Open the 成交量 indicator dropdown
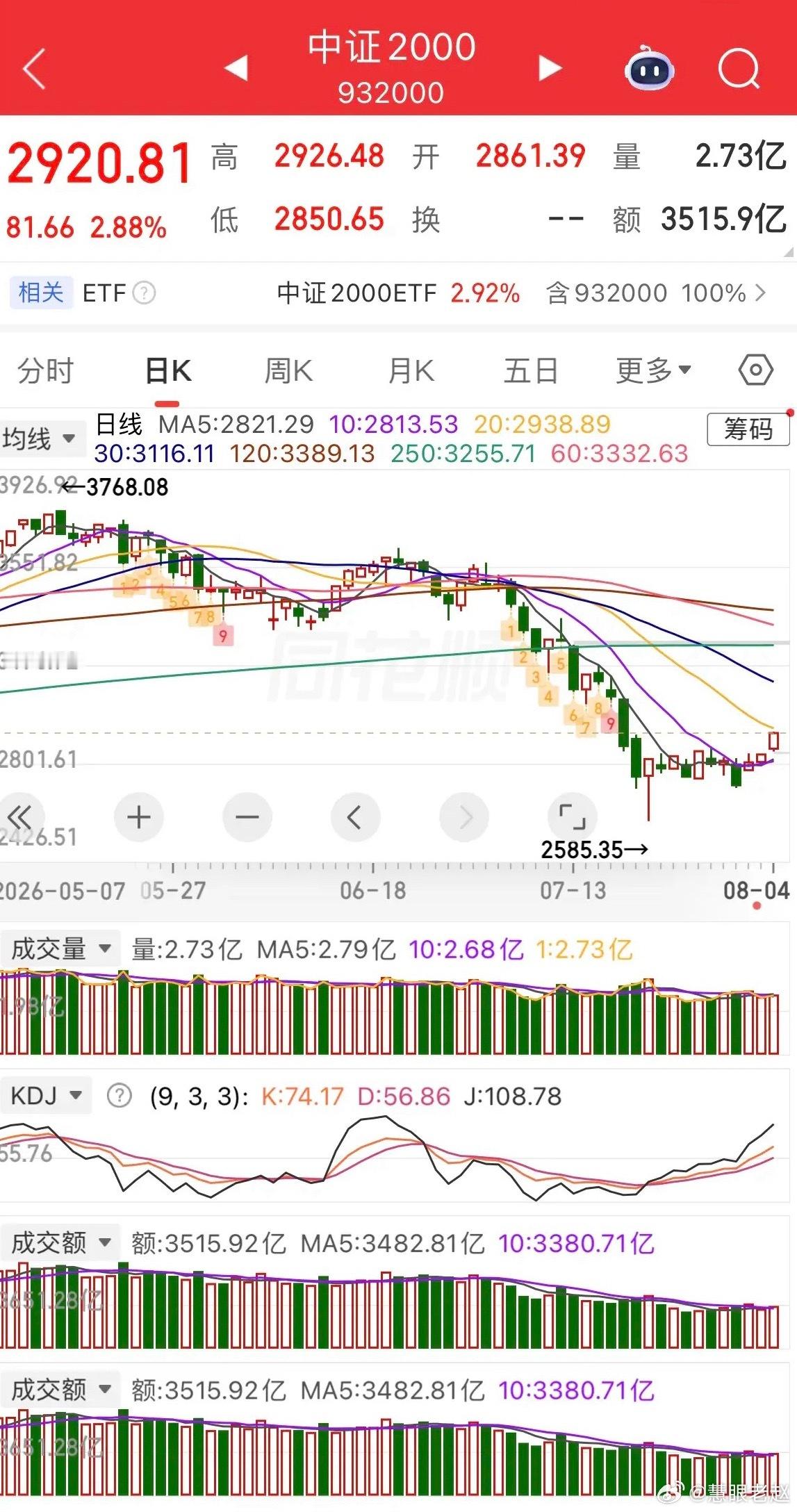 [60, 948]
